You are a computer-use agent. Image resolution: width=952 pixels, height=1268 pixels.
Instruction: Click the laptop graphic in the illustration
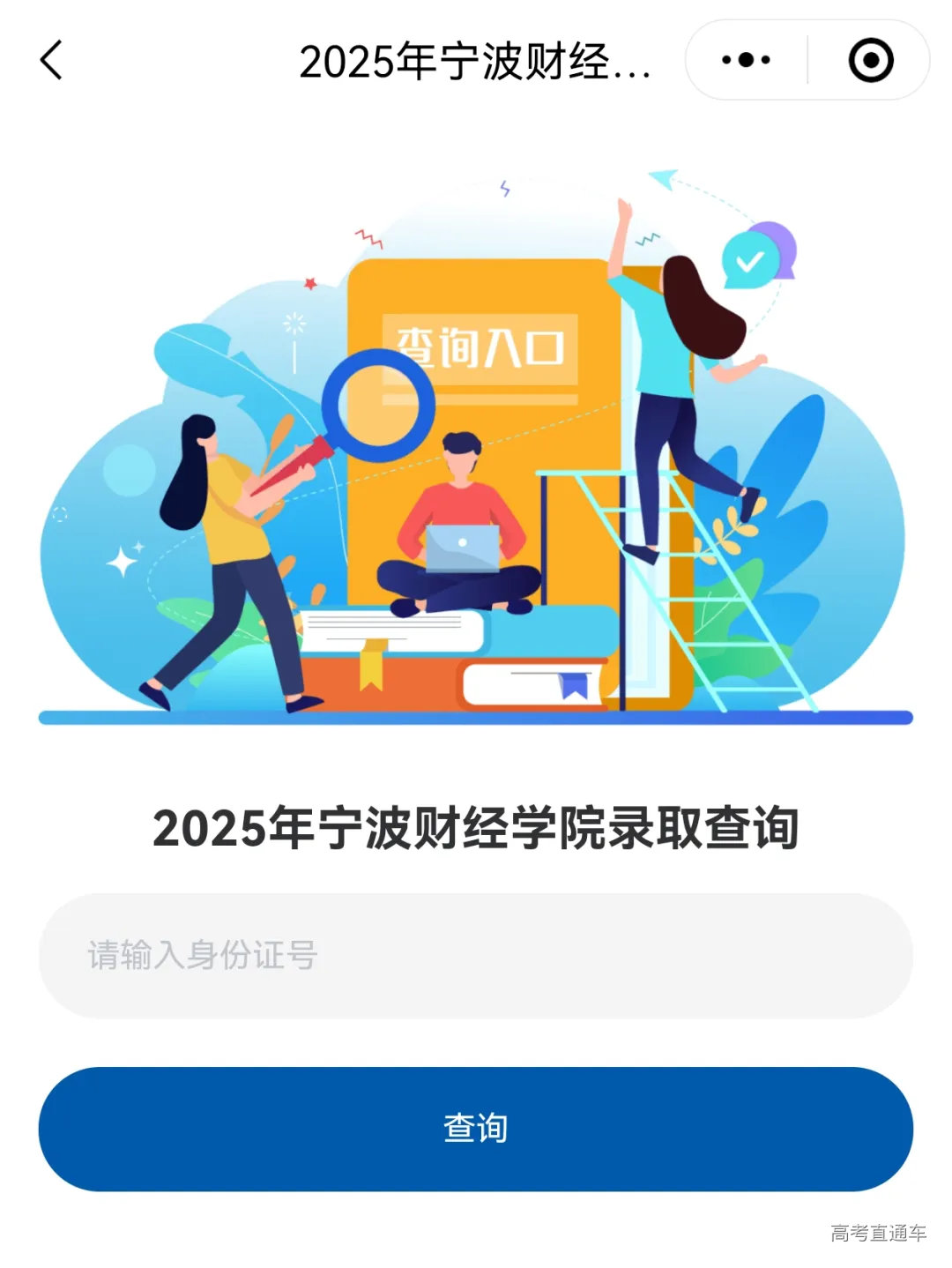click(x=460, y=545)
